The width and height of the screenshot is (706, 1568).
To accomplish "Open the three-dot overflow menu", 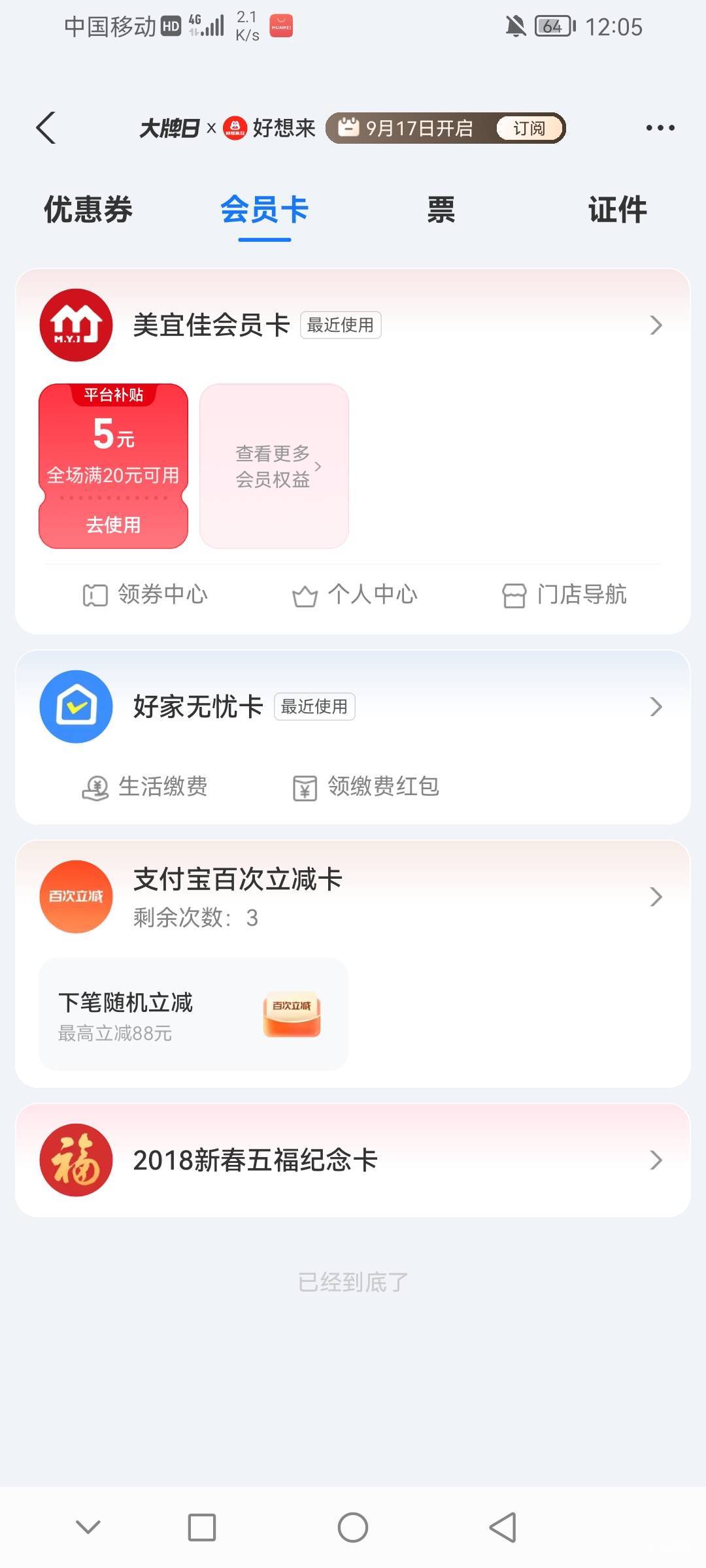I will [660, 128].
